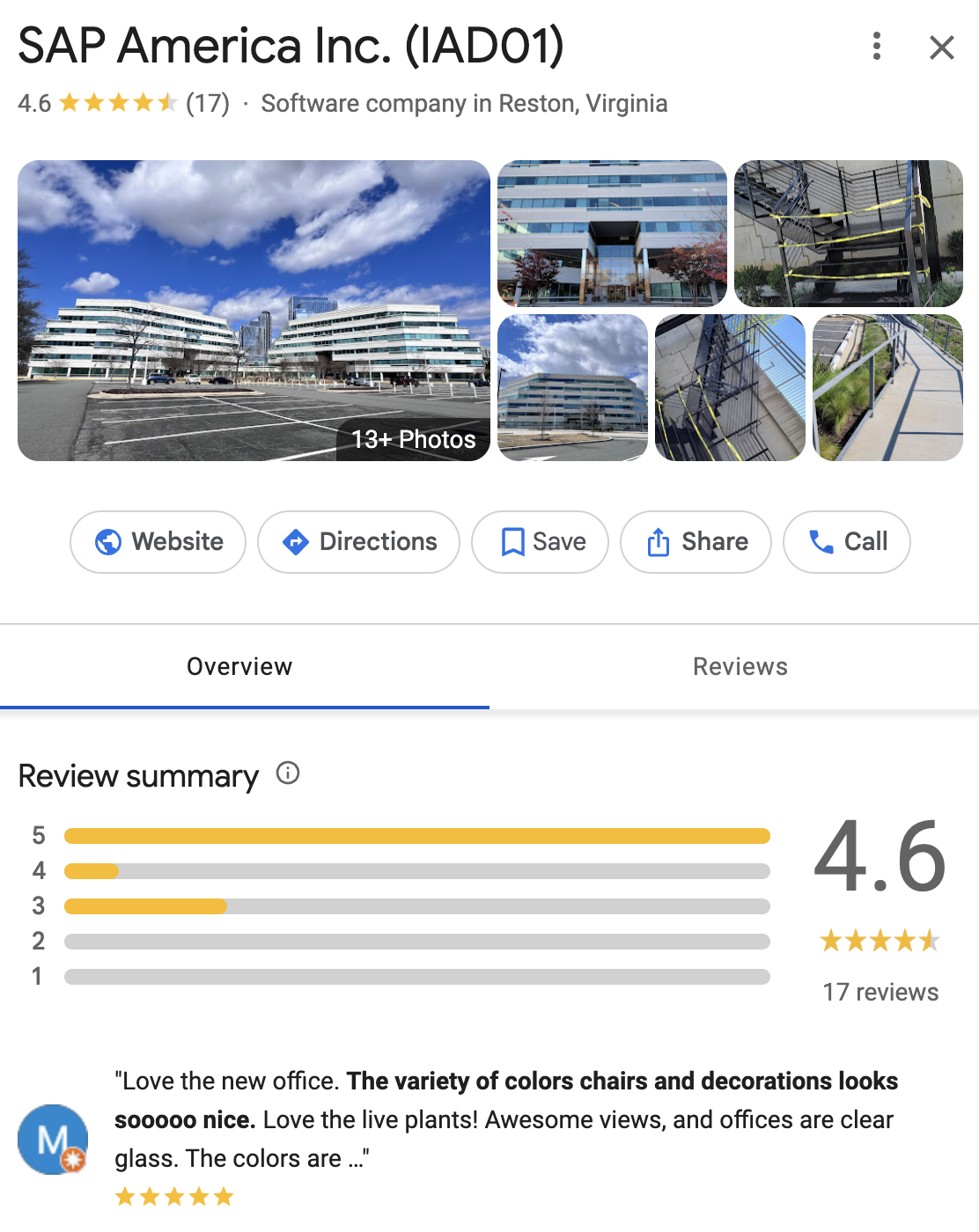Select the Overview tab

pyautogui.click(x=239, y=667)
